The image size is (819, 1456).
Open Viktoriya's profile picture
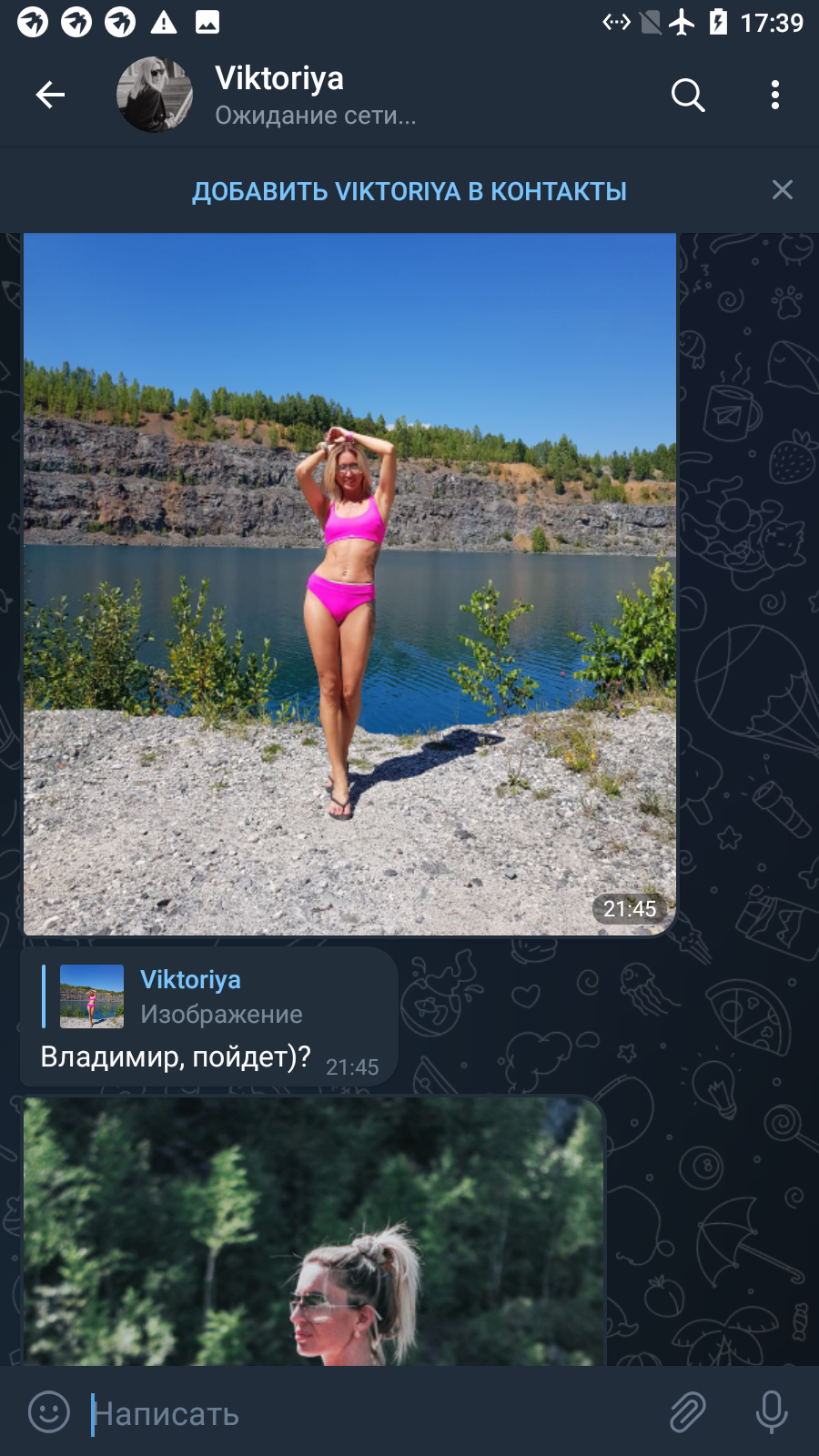(x=155, y=95)
